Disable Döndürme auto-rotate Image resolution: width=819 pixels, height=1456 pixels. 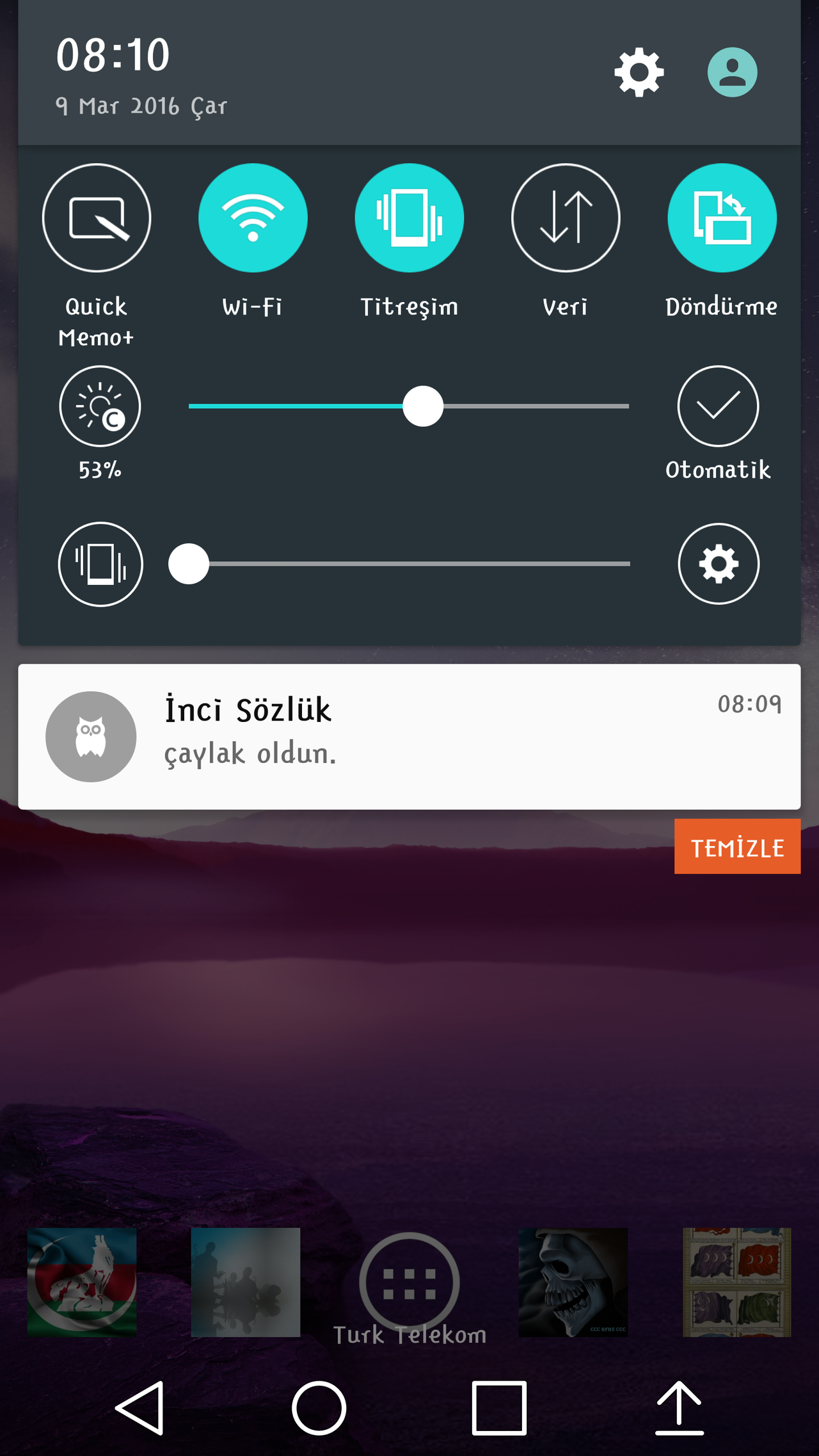pyautogui.click(x=722, y=218)
